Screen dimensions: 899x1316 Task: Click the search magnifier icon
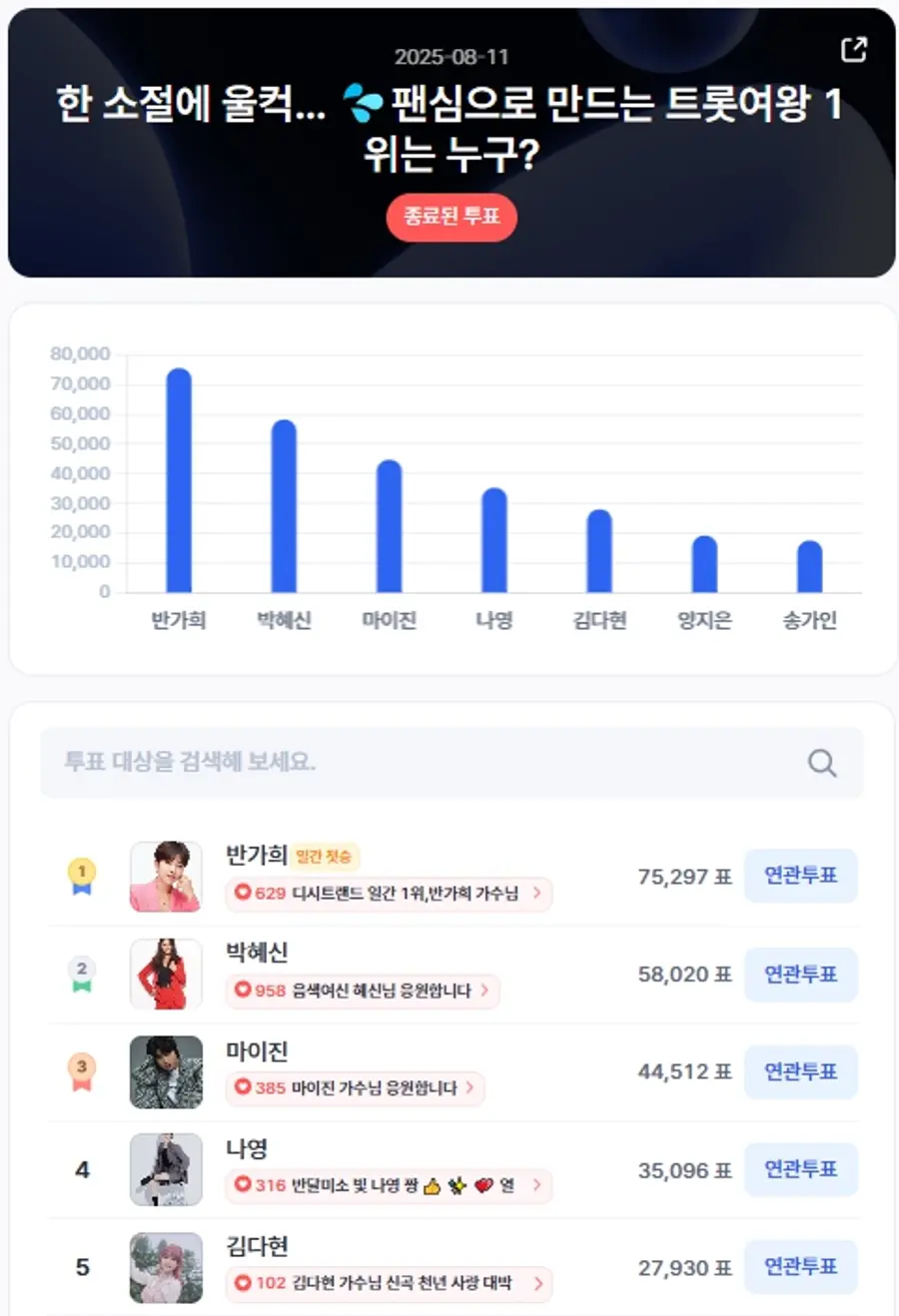click(822, 763)
